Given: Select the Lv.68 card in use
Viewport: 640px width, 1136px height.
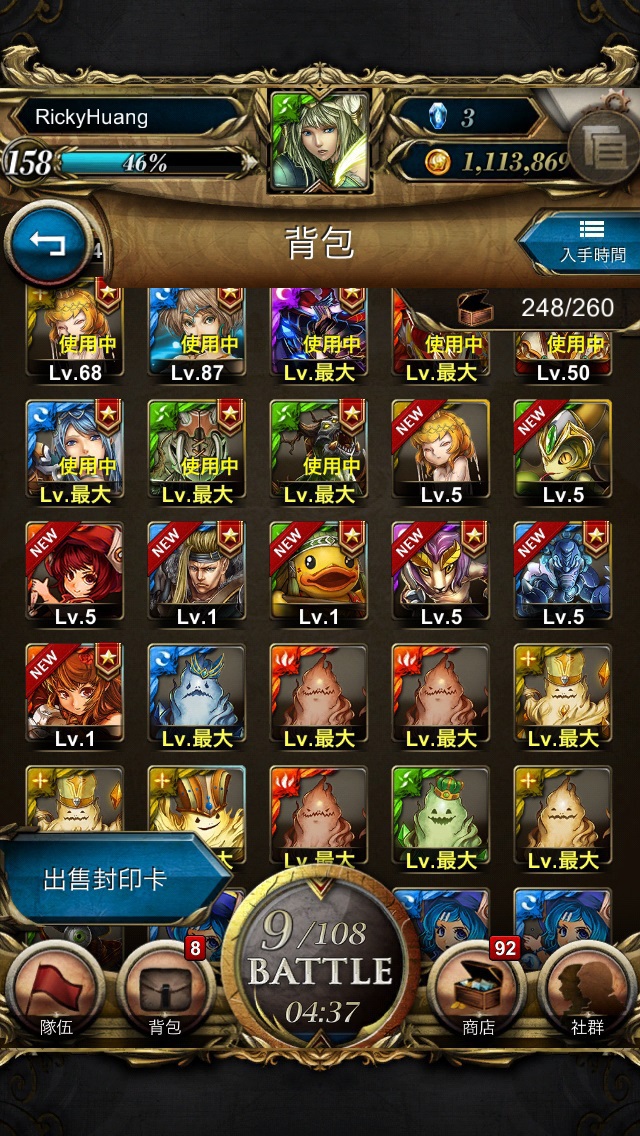Looking at the screenshot, I should pos(75,335).
